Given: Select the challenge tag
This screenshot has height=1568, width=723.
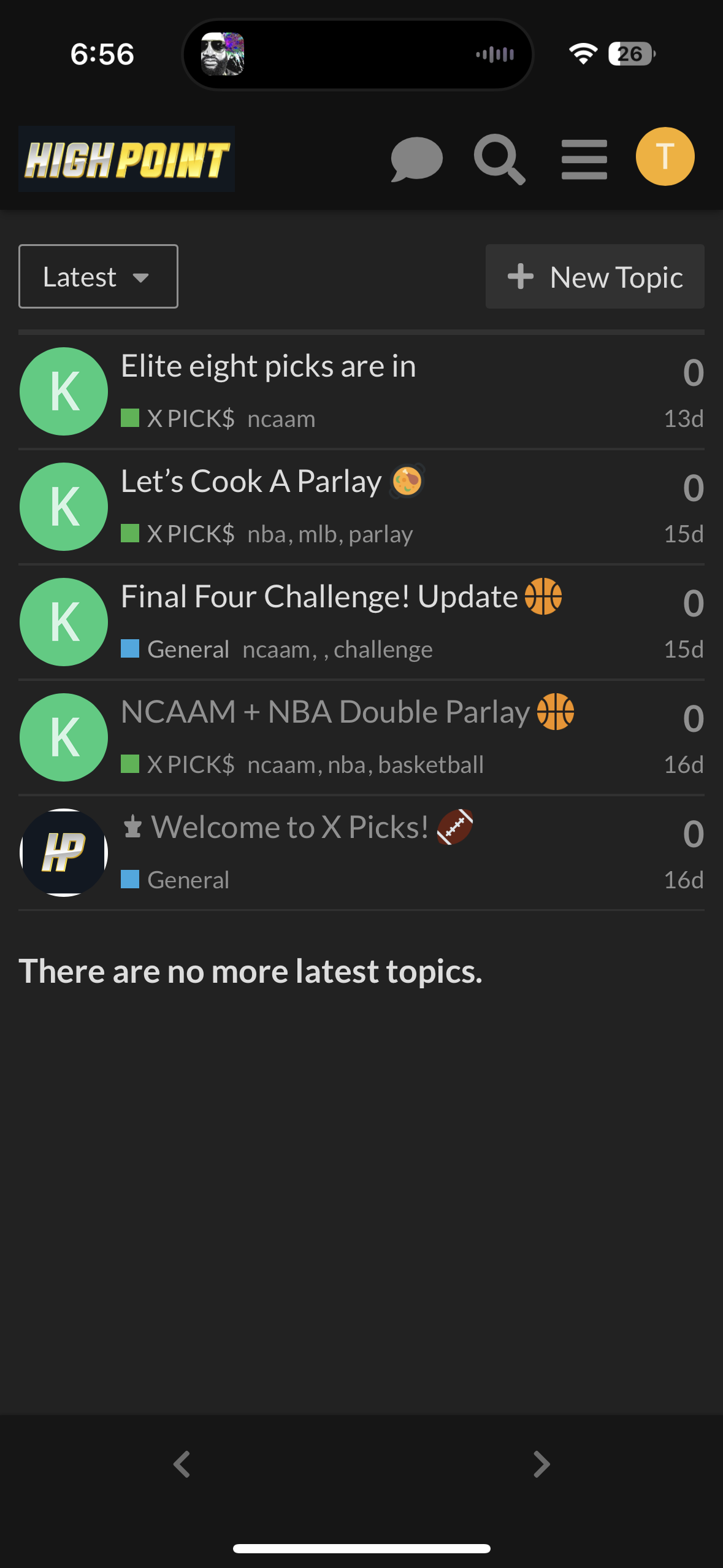Looking at the screenshot, I should [x=383, y=650].
